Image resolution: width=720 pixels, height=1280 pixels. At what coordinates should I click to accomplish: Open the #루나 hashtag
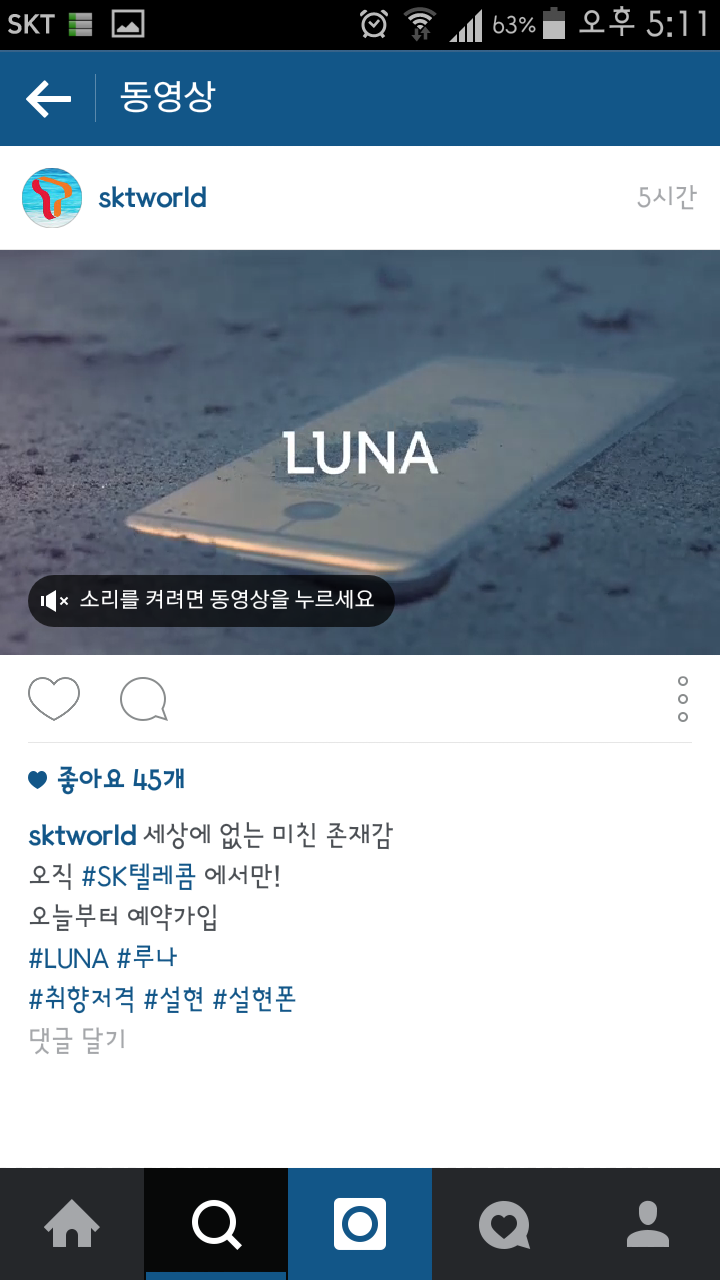pos(147,958)
